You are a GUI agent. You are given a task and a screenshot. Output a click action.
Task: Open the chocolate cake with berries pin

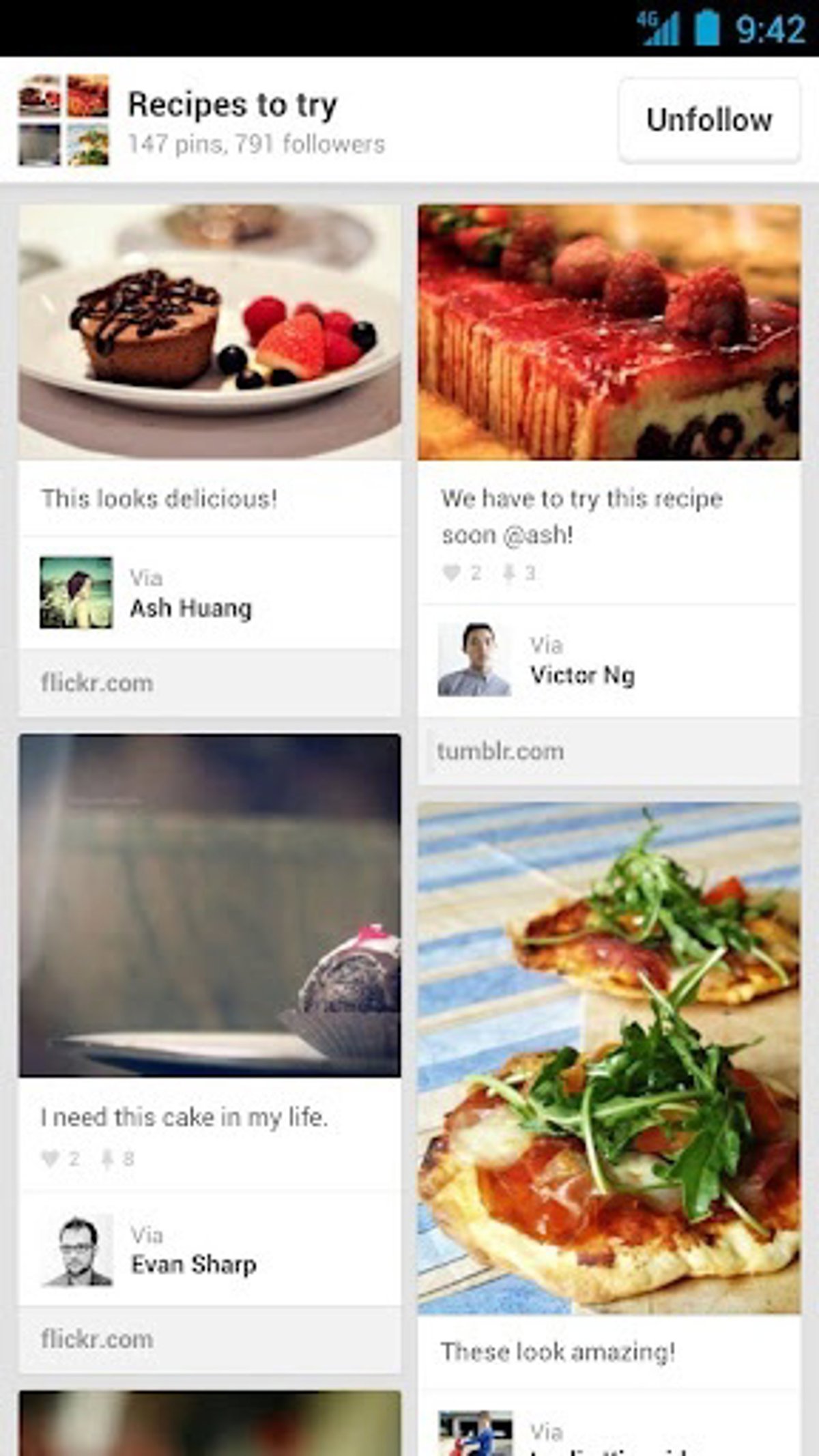click(x=209, y=332)
